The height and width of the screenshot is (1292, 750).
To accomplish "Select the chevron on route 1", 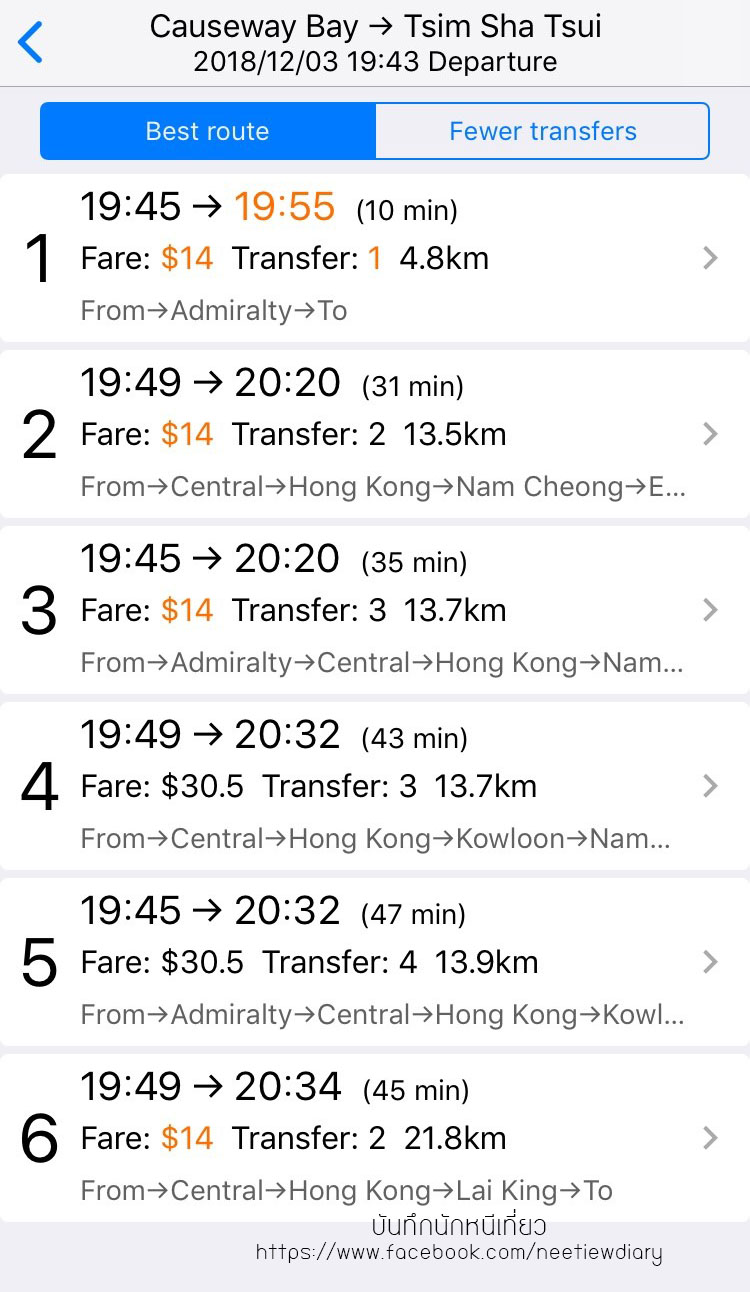I will coord(710,258).
